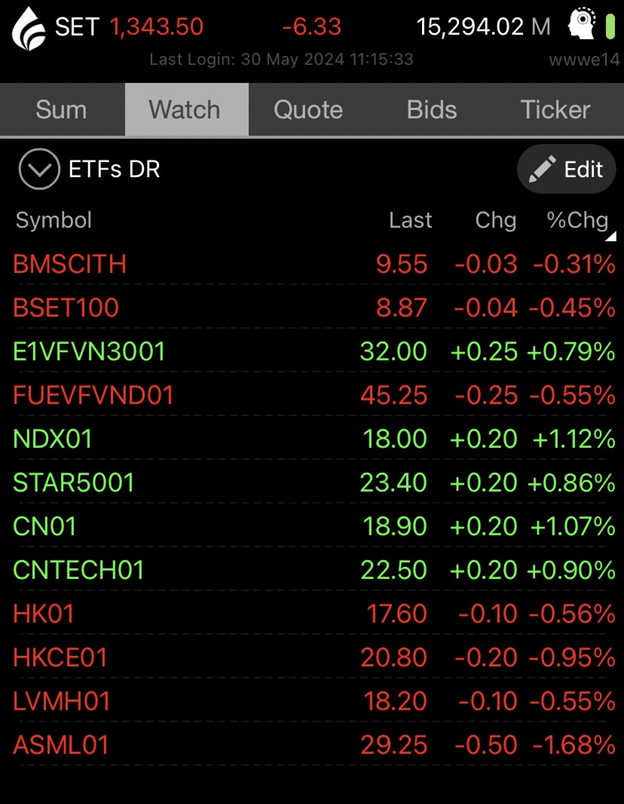View the CNTECH01 row

click(x=78, y=570)
